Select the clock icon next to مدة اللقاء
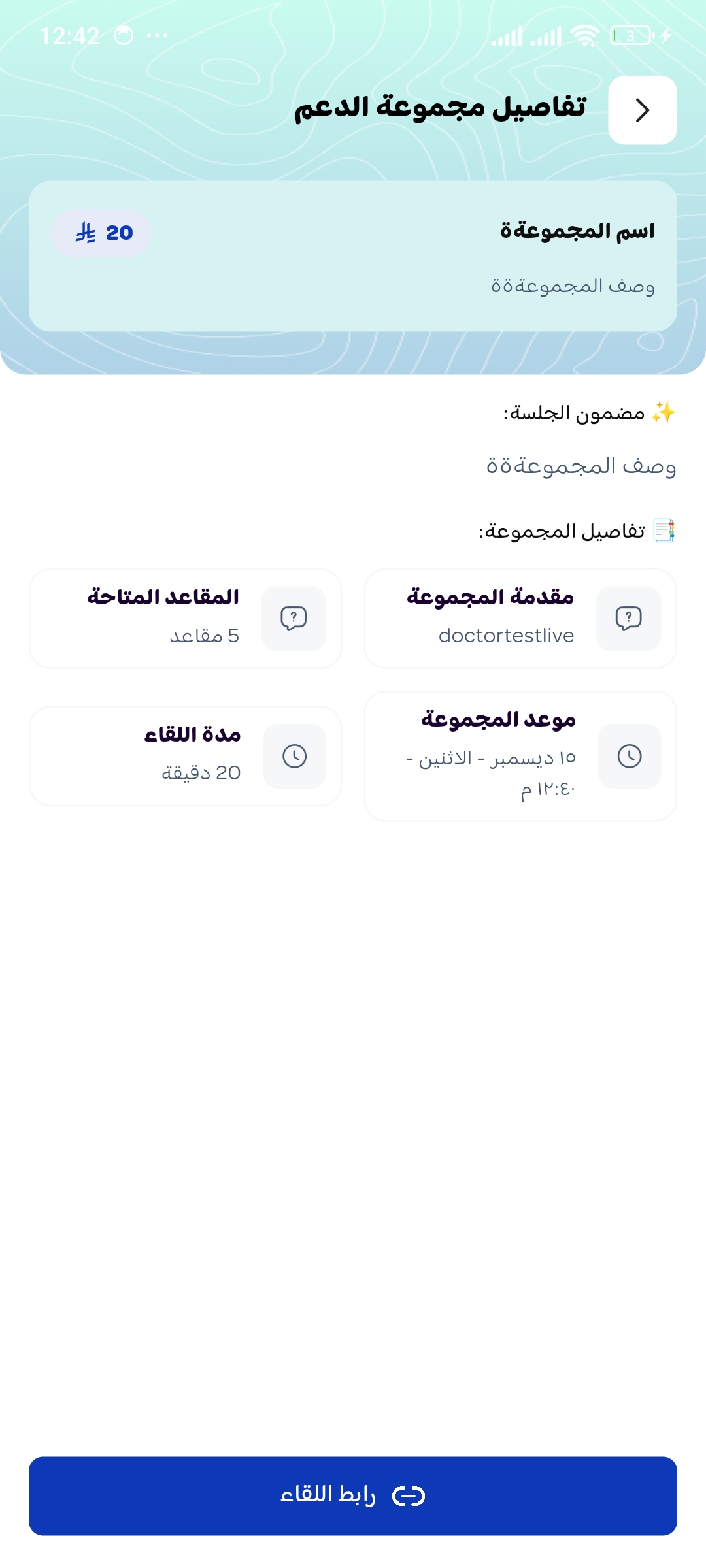The image size is (706, 1568). 294,756
